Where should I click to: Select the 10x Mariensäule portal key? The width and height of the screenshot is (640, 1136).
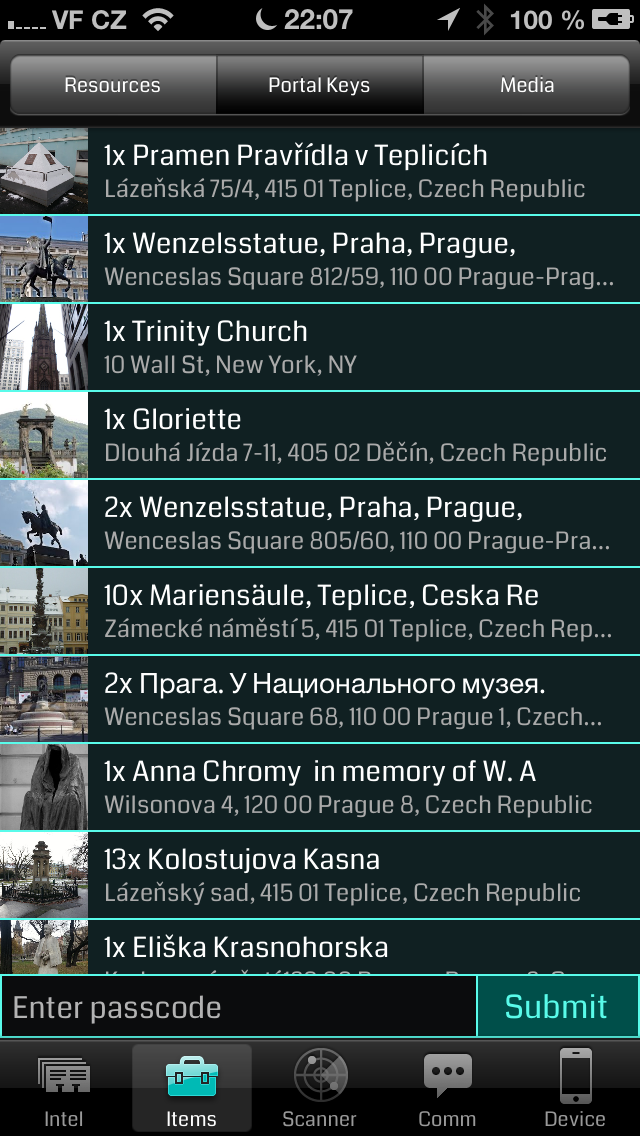pyautogui.click(x=320, y=611)
